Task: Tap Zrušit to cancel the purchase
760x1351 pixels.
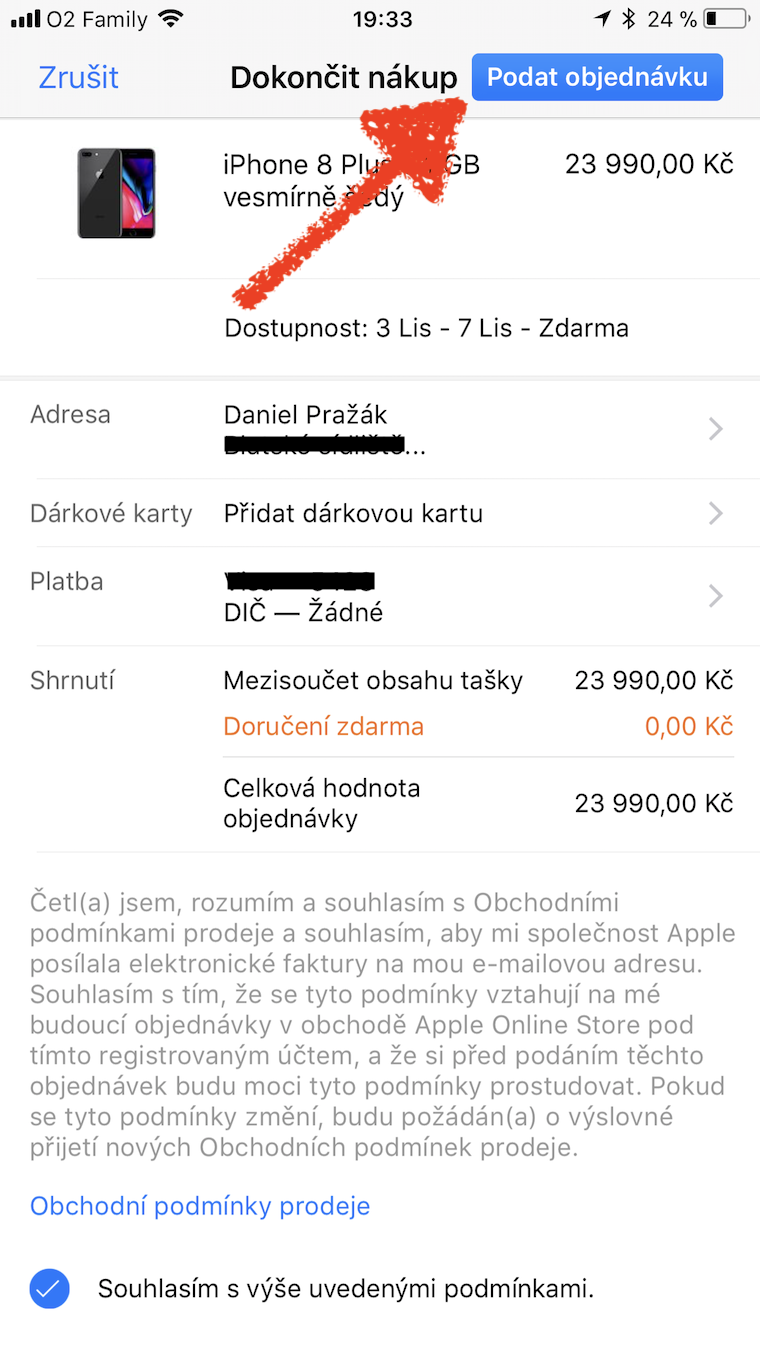Action: coord(78,77)
